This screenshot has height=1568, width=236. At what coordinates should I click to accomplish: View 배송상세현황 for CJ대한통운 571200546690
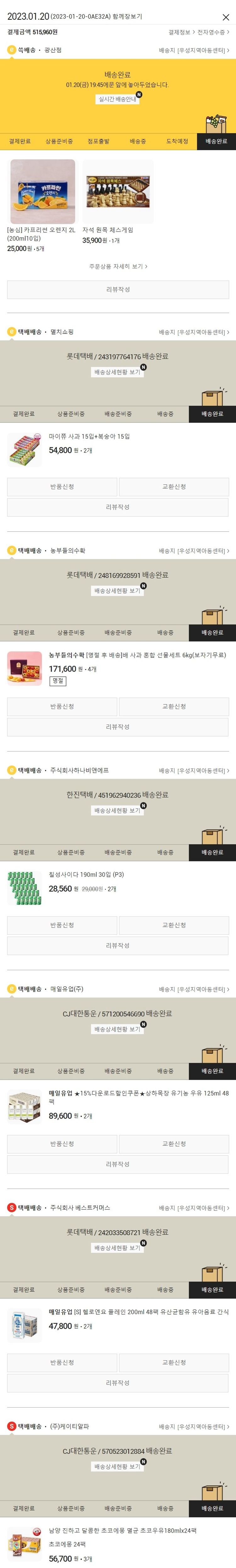118,1029
